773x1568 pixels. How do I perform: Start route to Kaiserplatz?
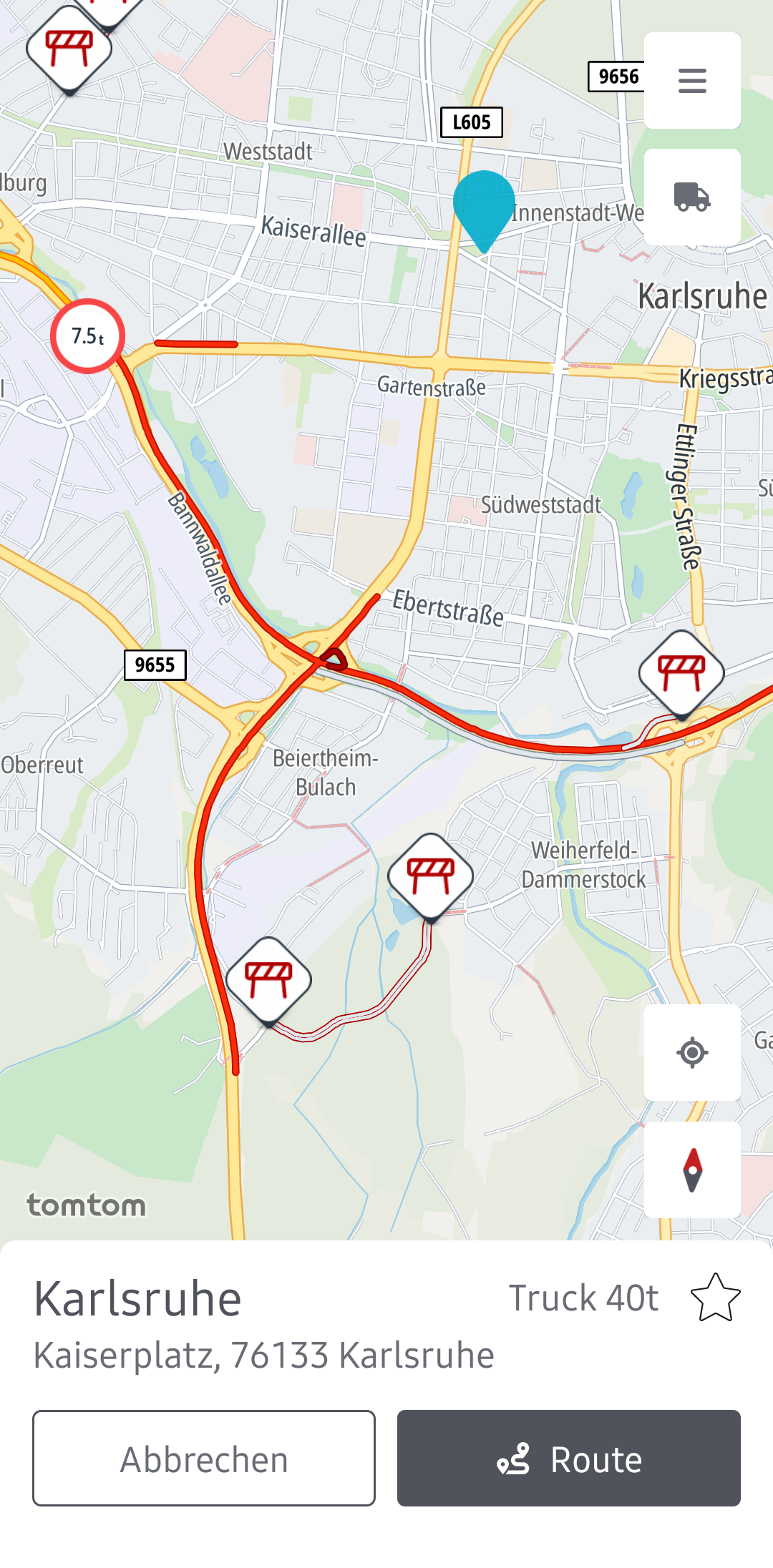568,1458
